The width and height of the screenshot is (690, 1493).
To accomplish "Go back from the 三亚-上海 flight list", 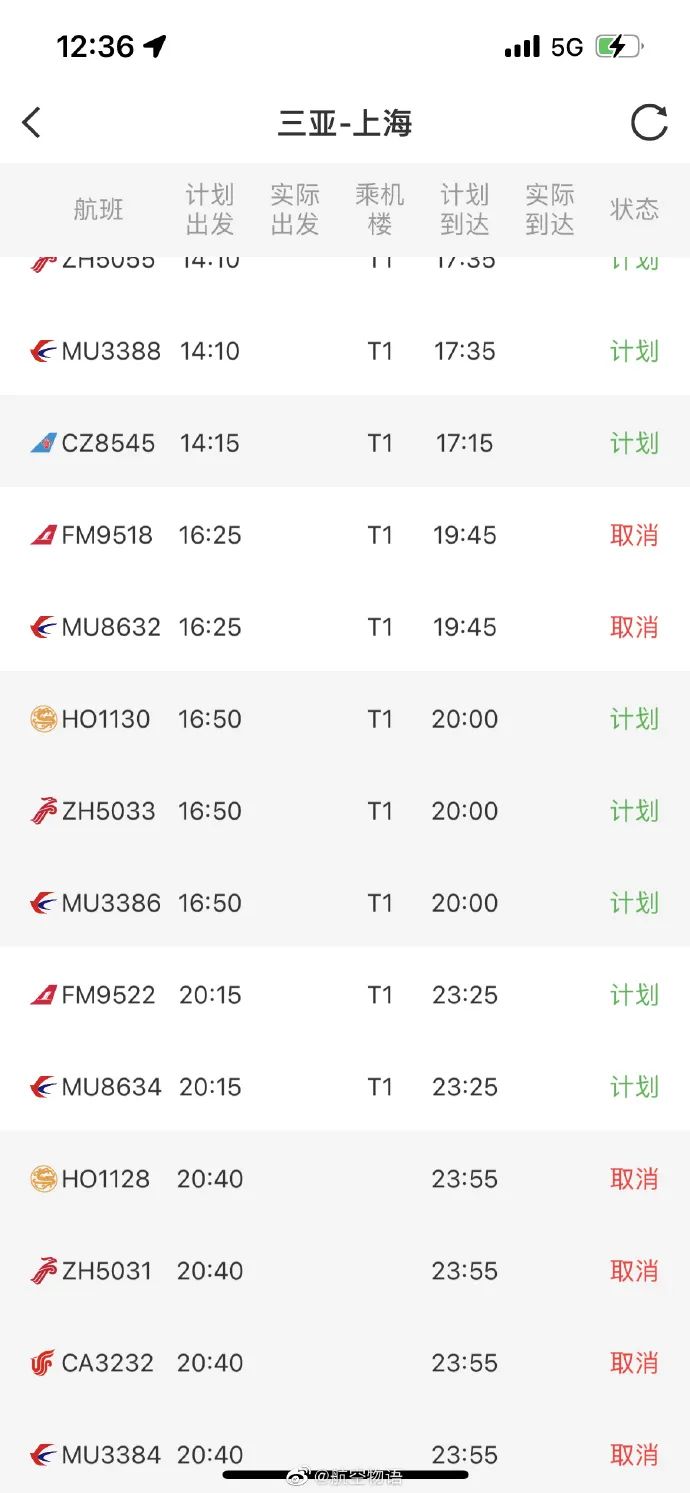I will click(32, 123).
